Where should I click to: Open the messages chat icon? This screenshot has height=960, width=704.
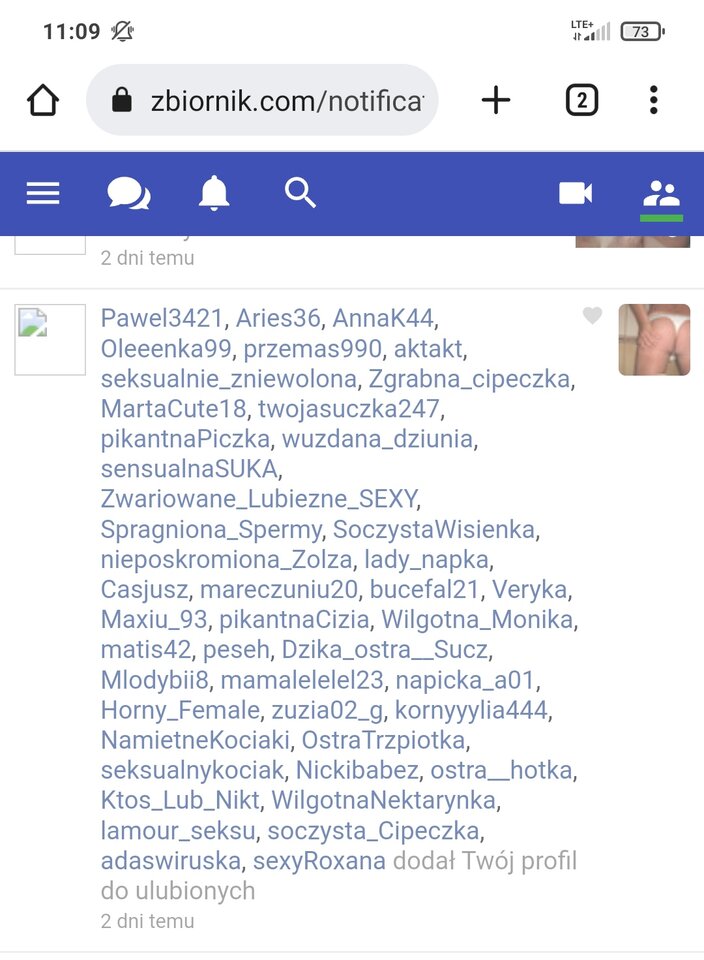point(129,193)
